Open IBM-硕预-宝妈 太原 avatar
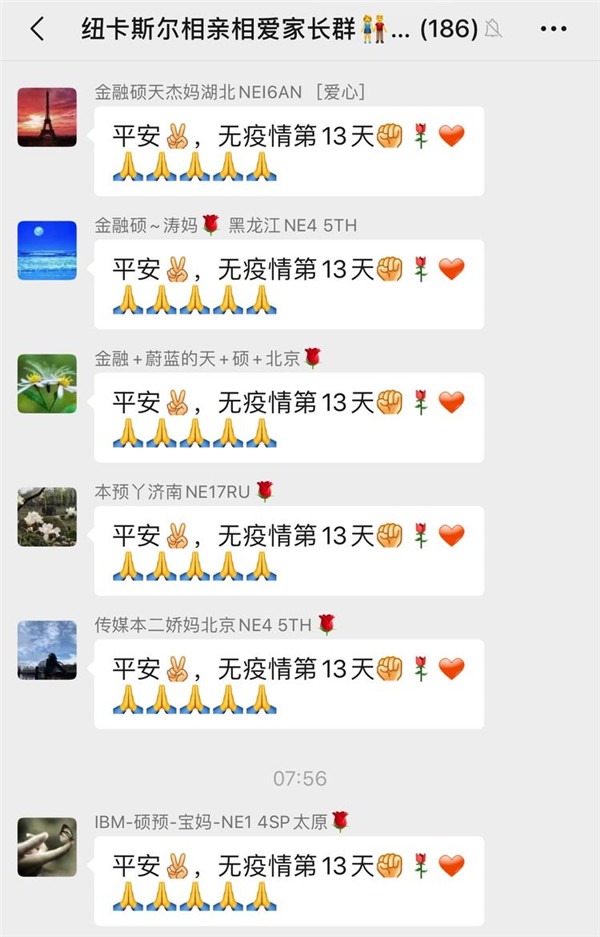The height and width of the screenshot is (937, 600). pyautogui.click(x=47, y=848)
